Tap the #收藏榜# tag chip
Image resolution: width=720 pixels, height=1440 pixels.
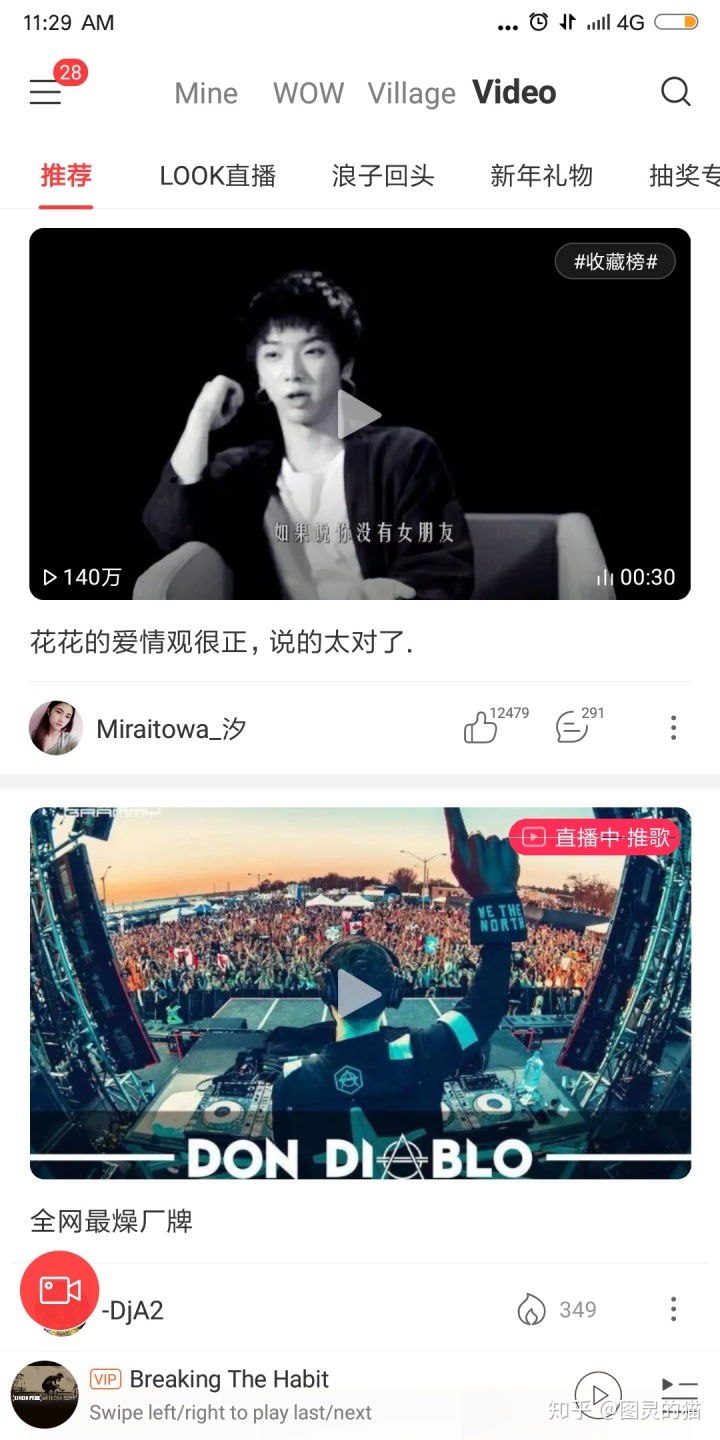pos(615,262)
